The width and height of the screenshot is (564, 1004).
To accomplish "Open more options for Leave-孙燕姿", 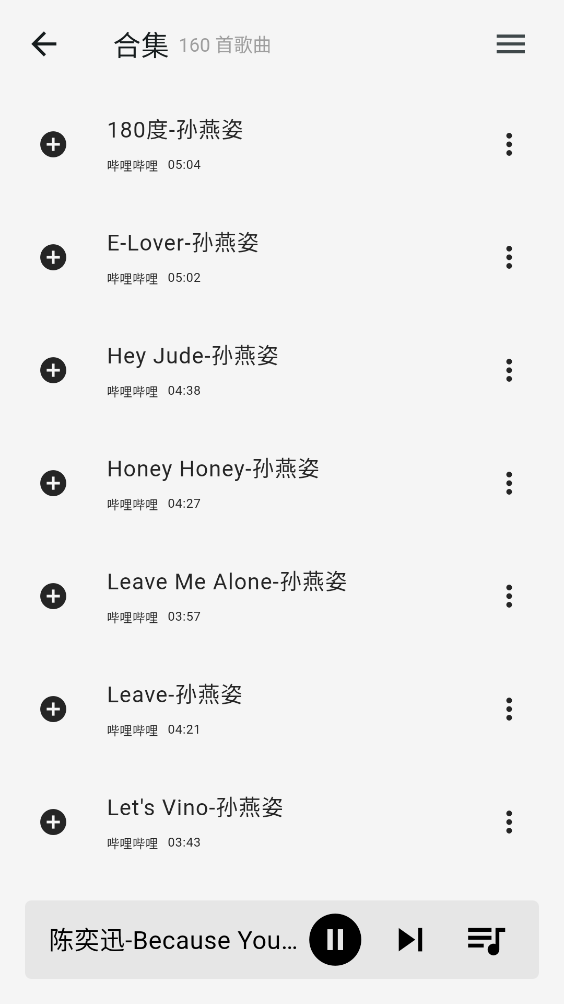I will coord(509,709).
